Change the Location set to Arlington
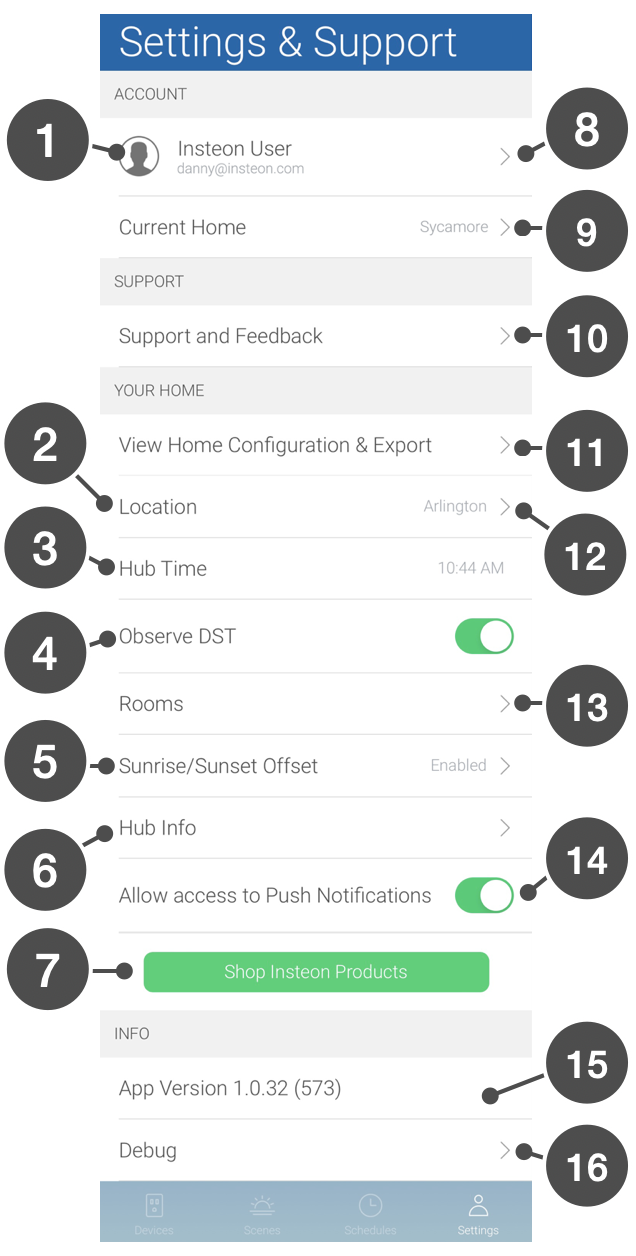 point(316,507)
